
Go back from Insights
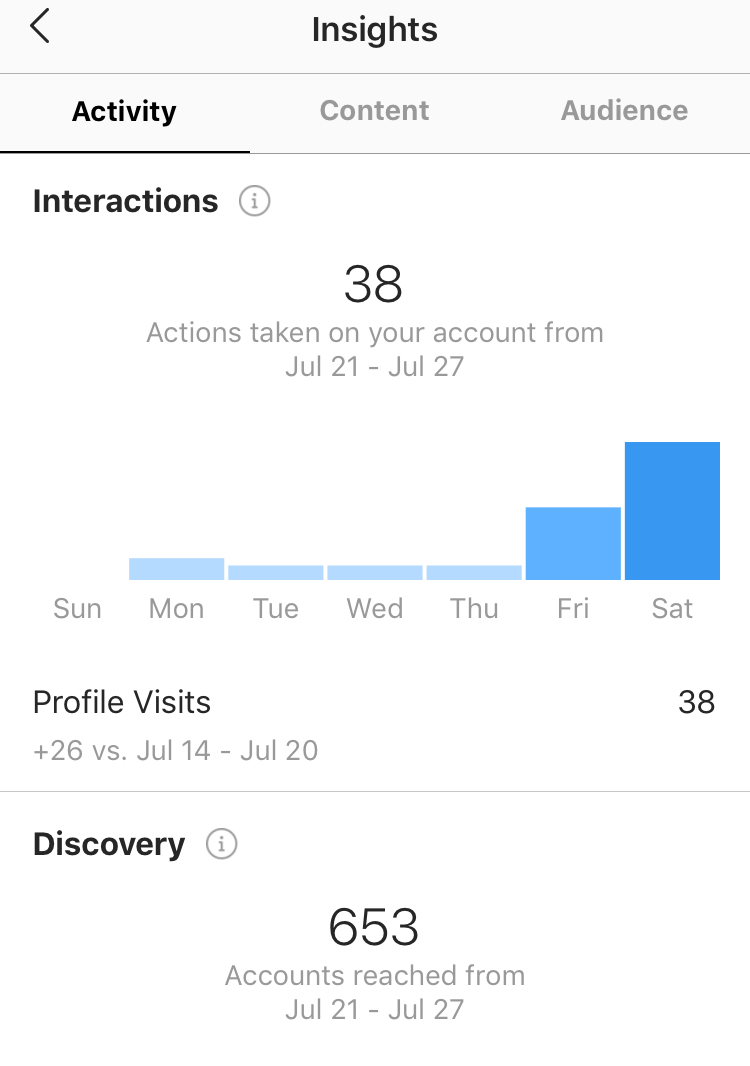pyautogui.click(x=40, y=28)
